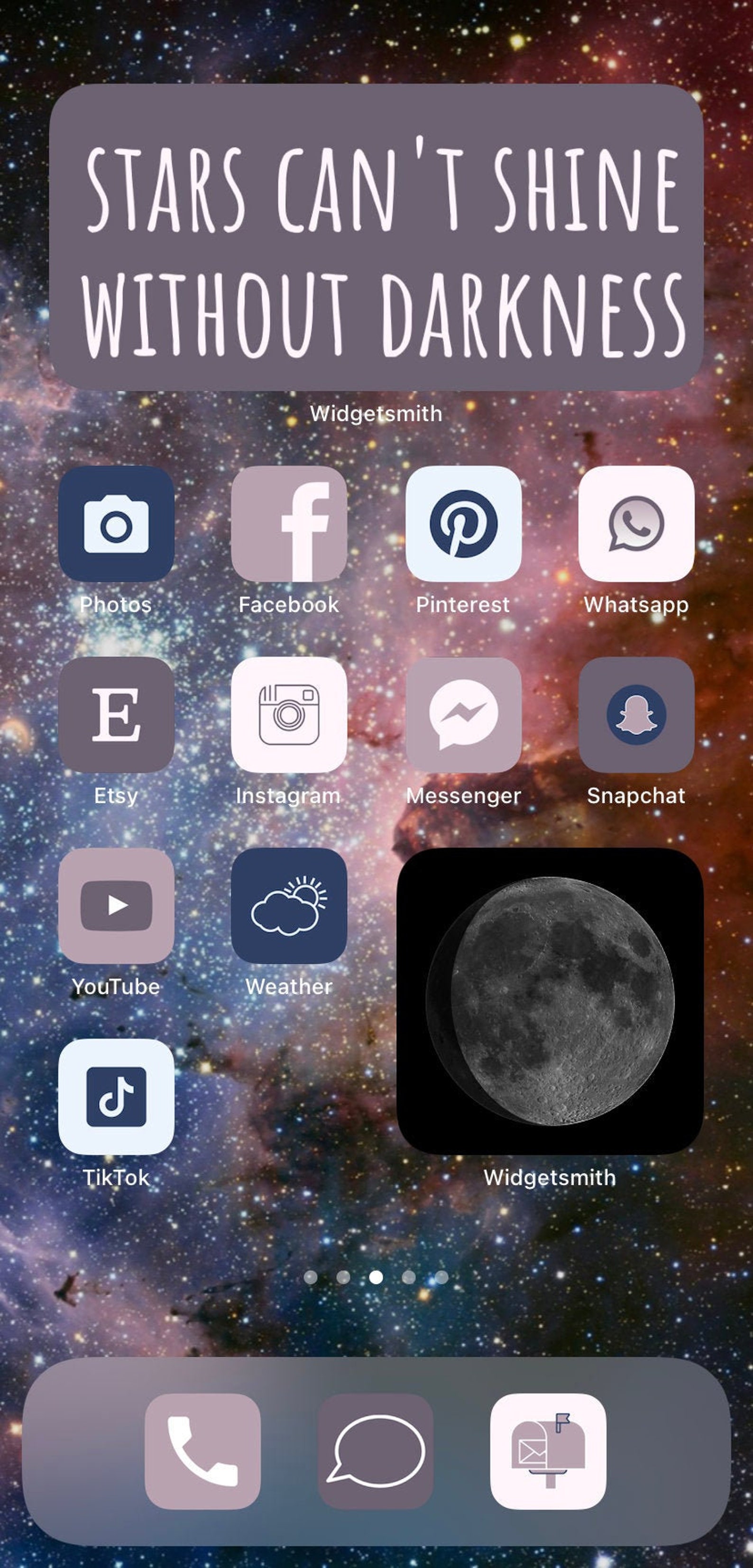Launch Snapchat
753x1568 pixels.
[x=636, y=715]
